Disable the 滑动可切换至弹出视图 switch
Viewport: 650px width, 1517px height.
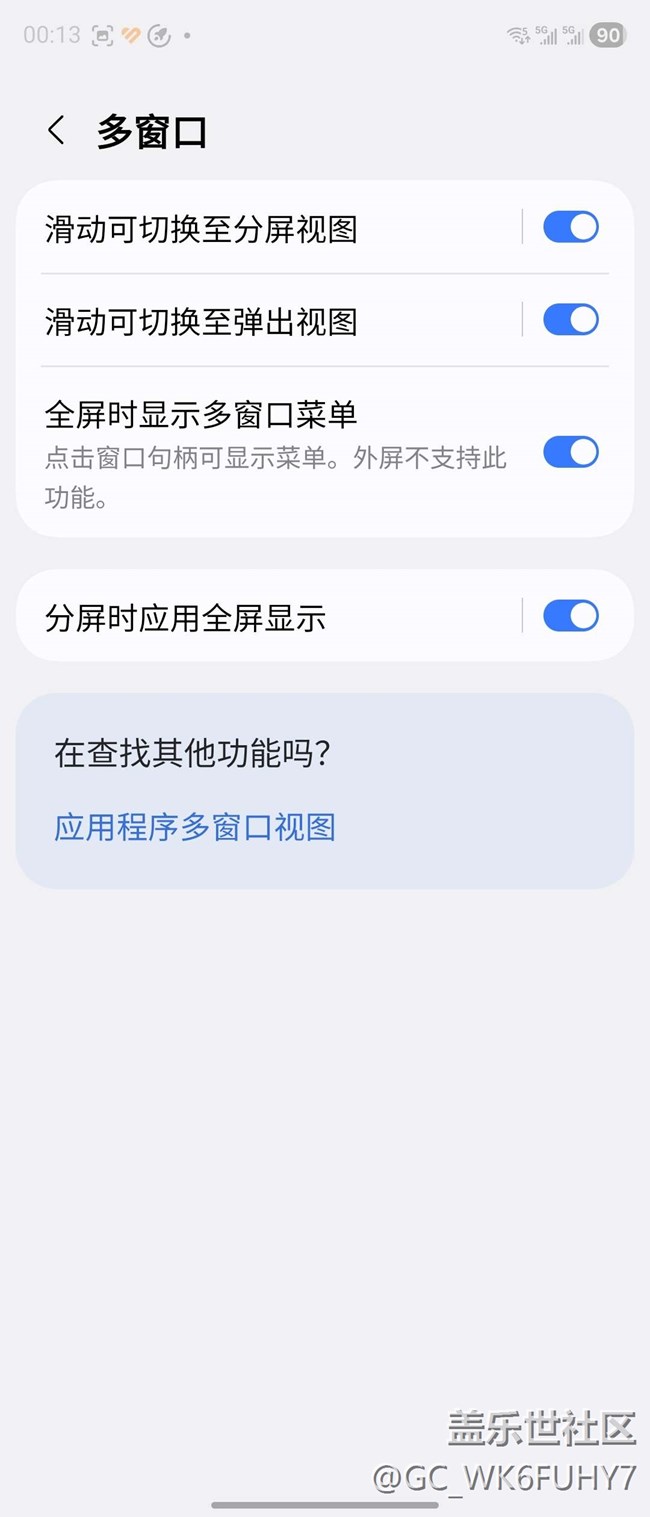point(570,320)
